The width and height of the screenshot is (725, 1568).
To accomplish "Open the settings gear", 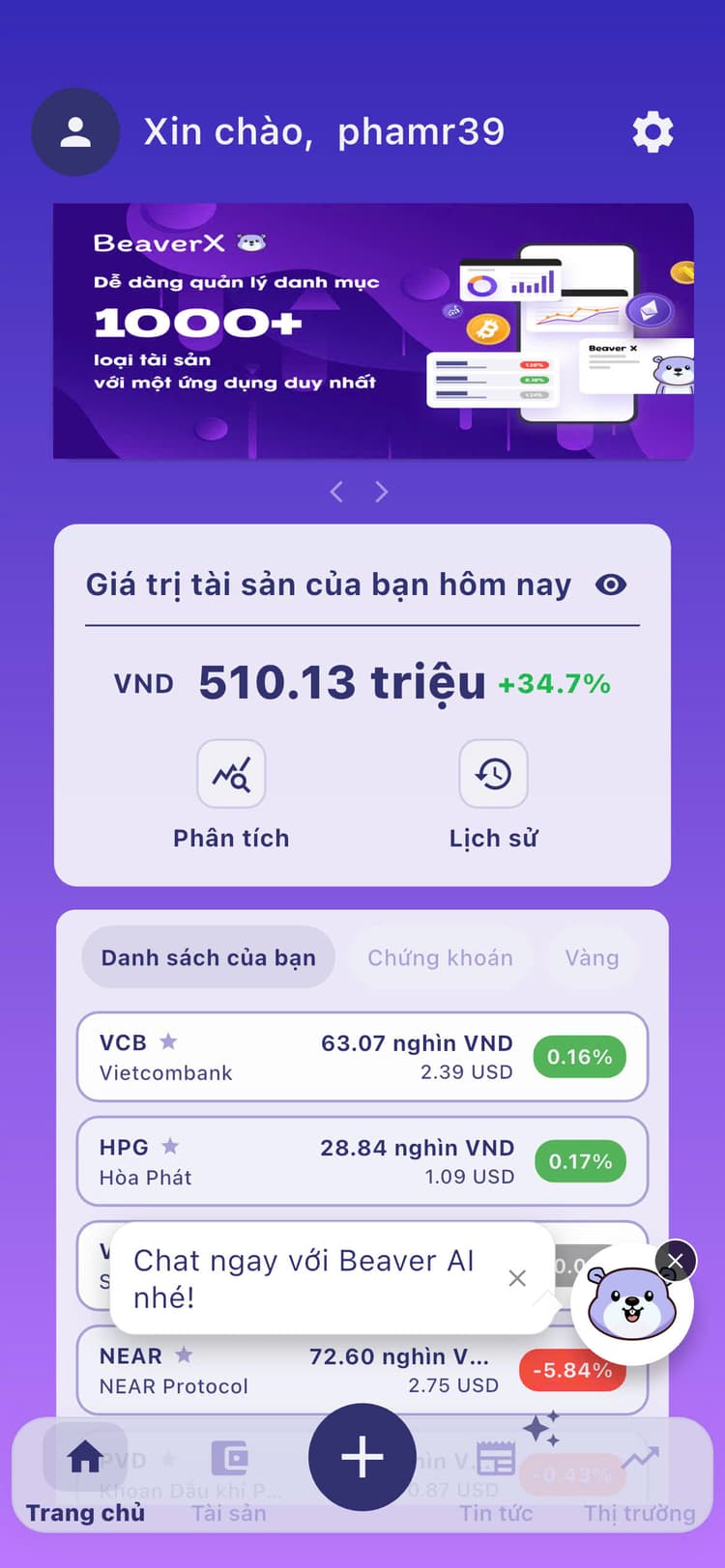I will point(653,132).
